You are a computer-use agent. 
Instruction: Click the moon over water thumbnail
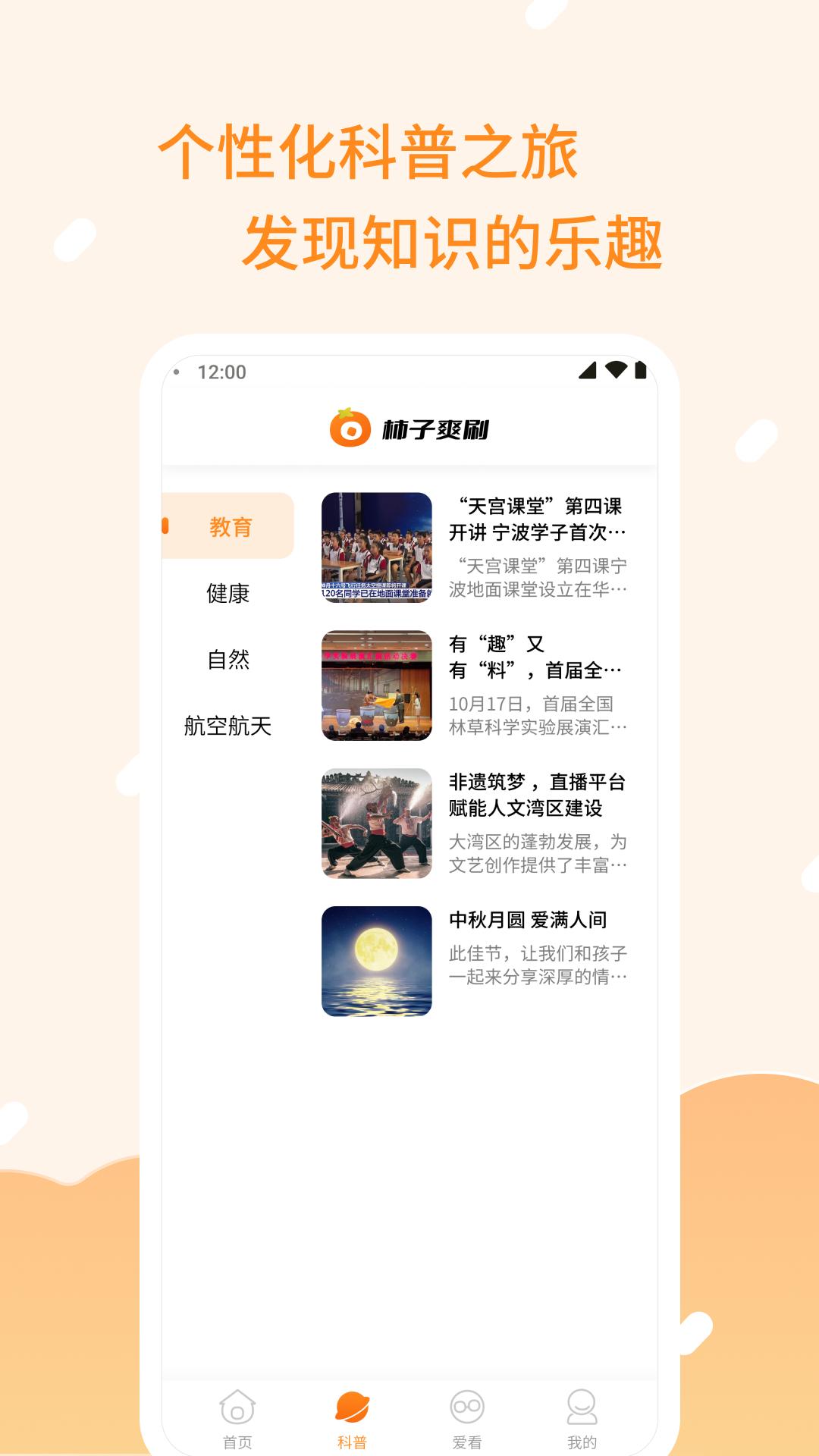[x=376, y=960]
